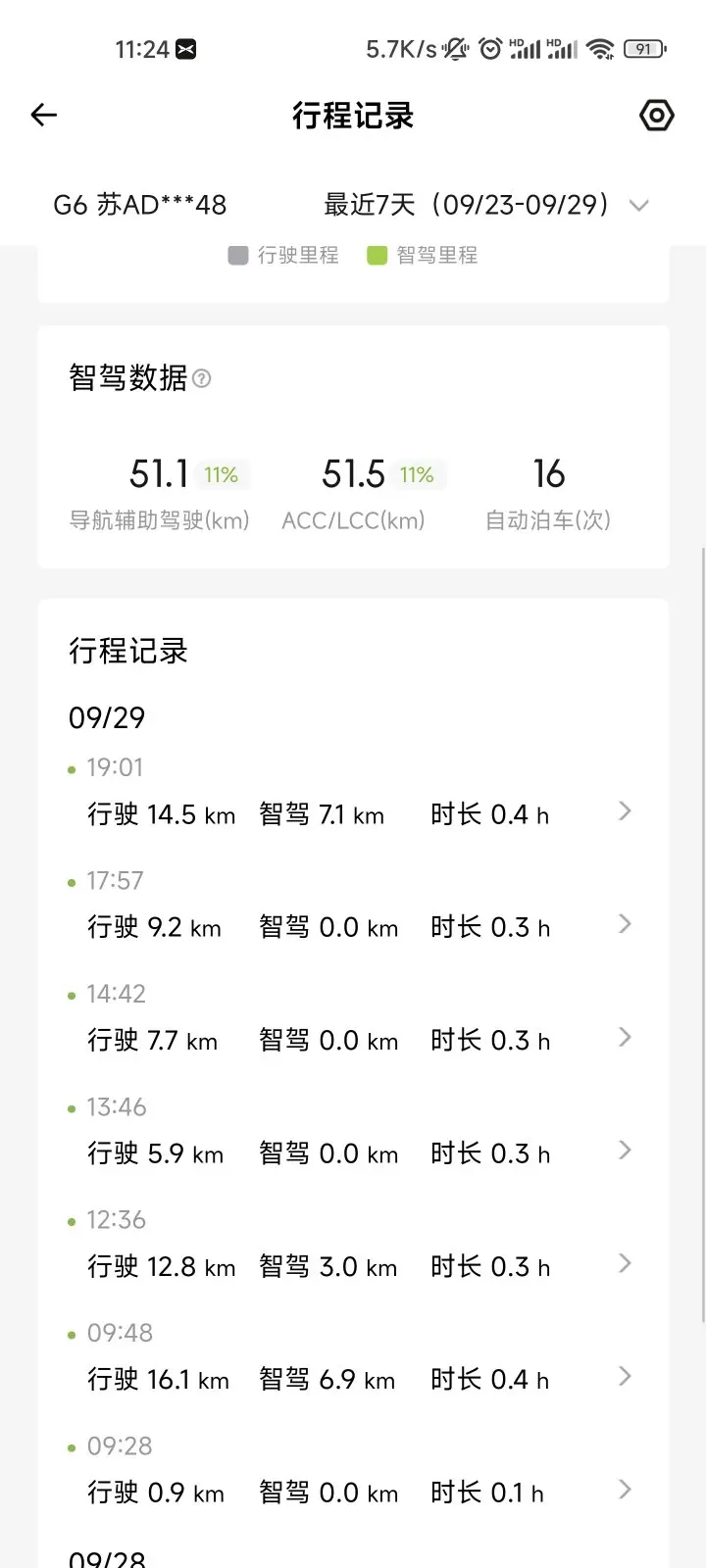Open the 19:01 trip record
The height and width of the screenshot is (1568, 706).
coord(353,794)
